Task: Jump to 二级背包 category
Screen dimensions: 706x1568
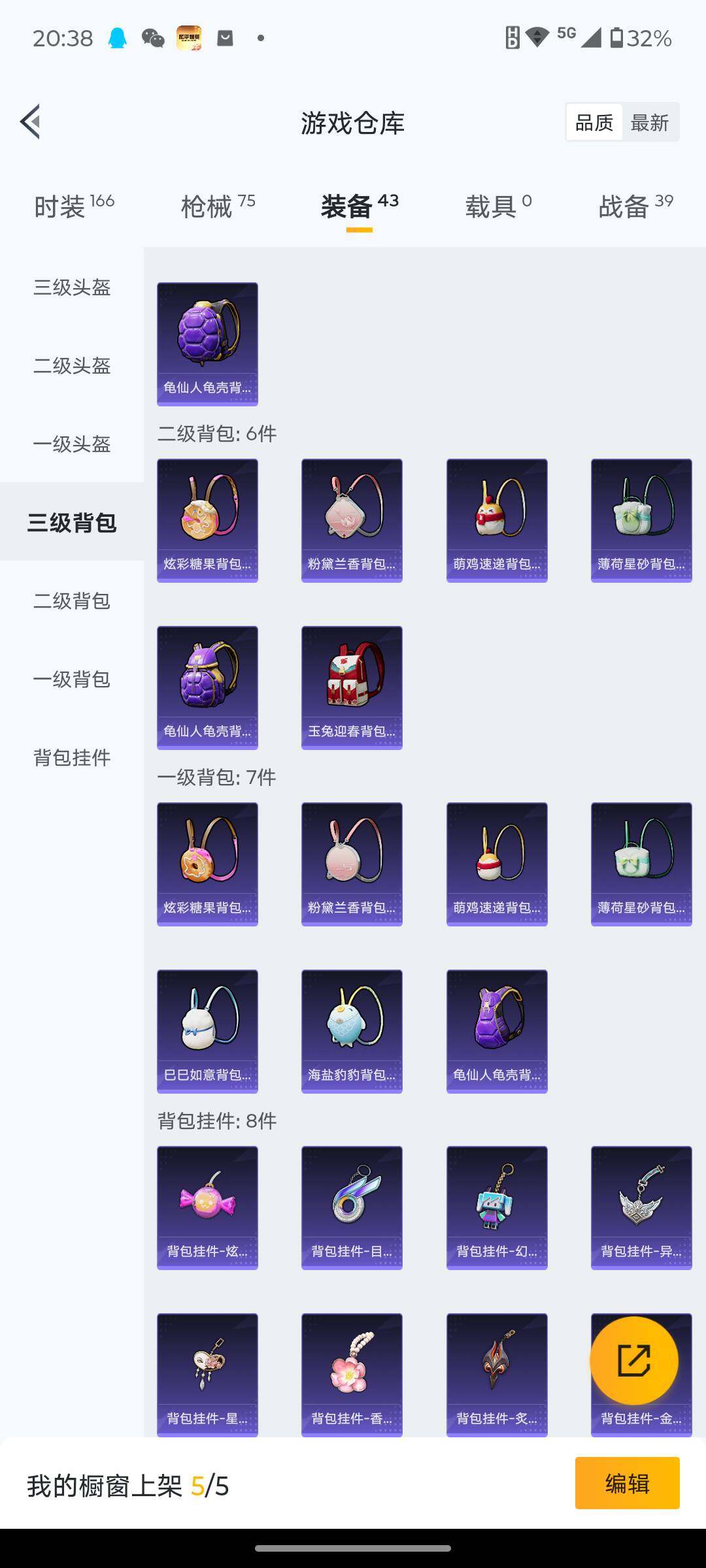Action: 72,600
